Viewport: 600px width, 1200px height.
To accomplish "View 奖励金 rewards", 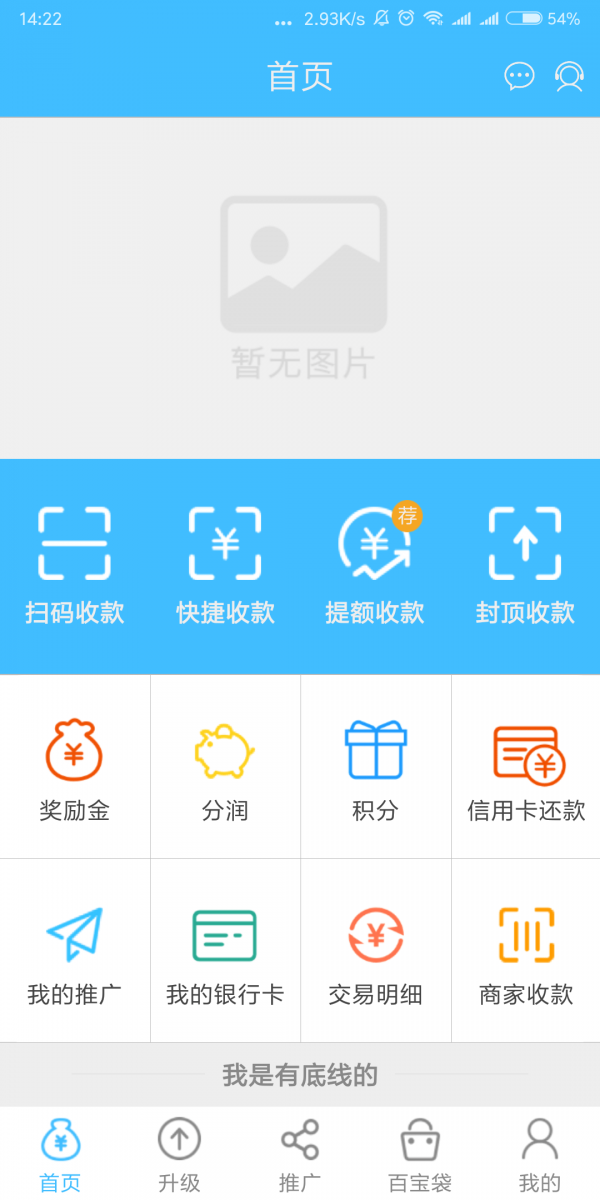I will point(75,767).
